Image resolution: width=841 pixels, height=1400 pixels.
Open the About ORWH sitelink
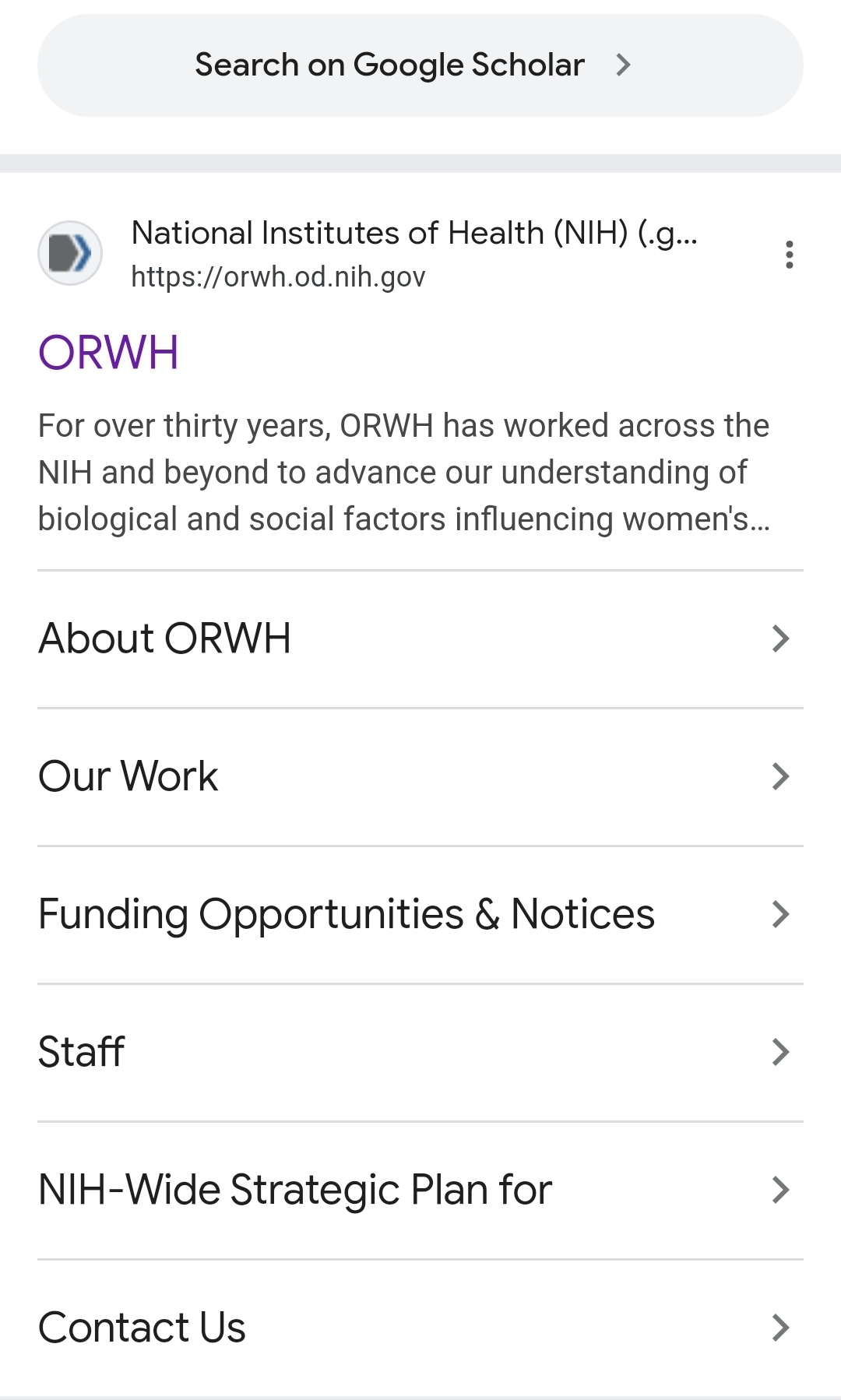point(420,638)
